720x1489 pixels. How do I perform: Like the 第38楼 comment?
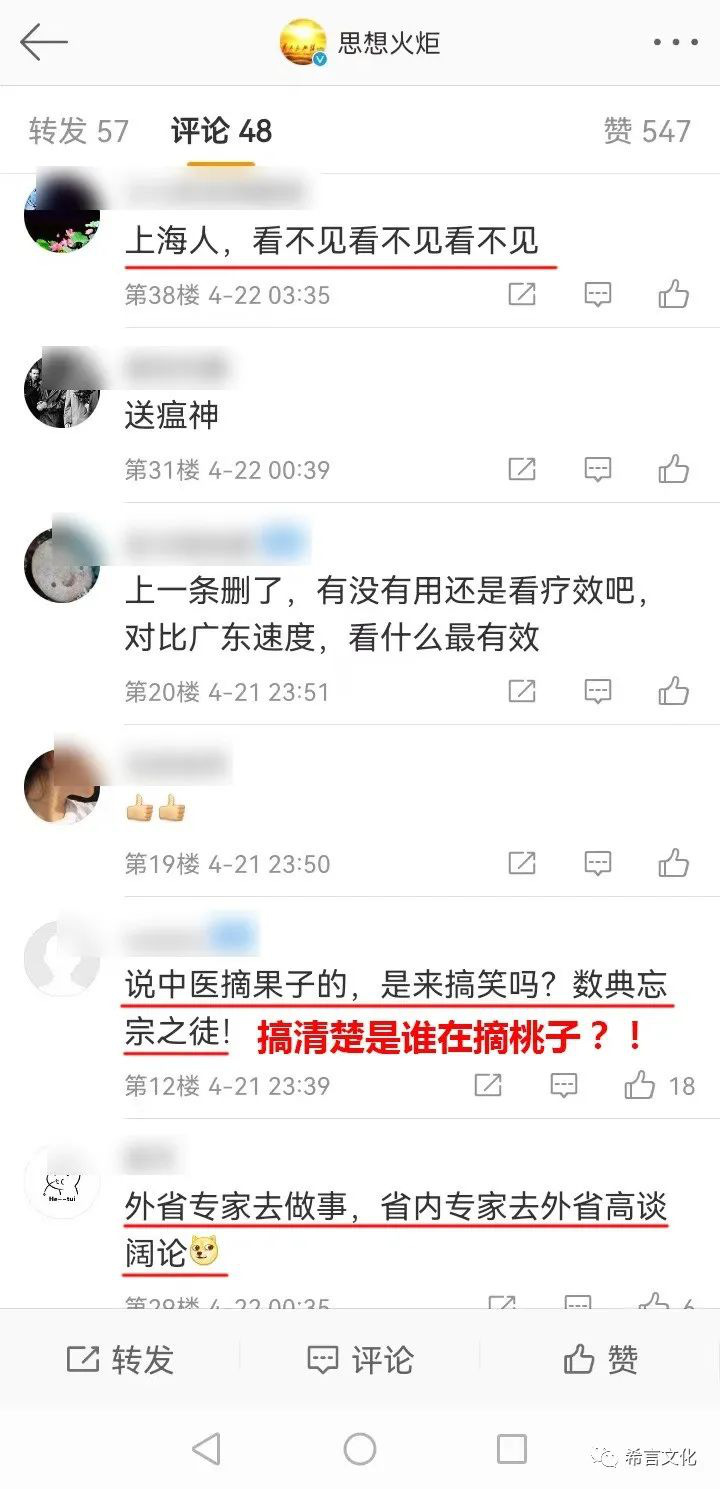674,294
